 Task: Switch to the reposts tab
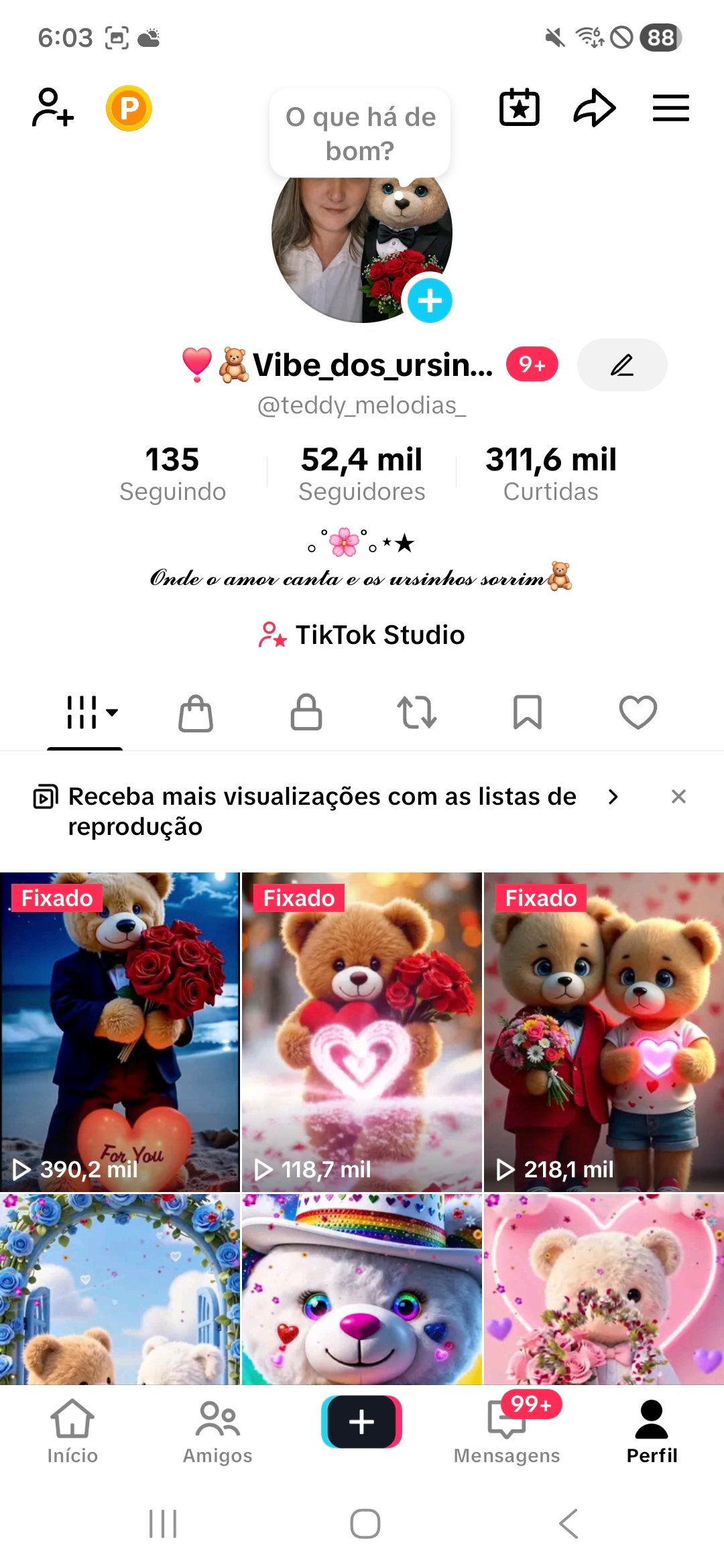pyautogui.click(x=417, y=712)
